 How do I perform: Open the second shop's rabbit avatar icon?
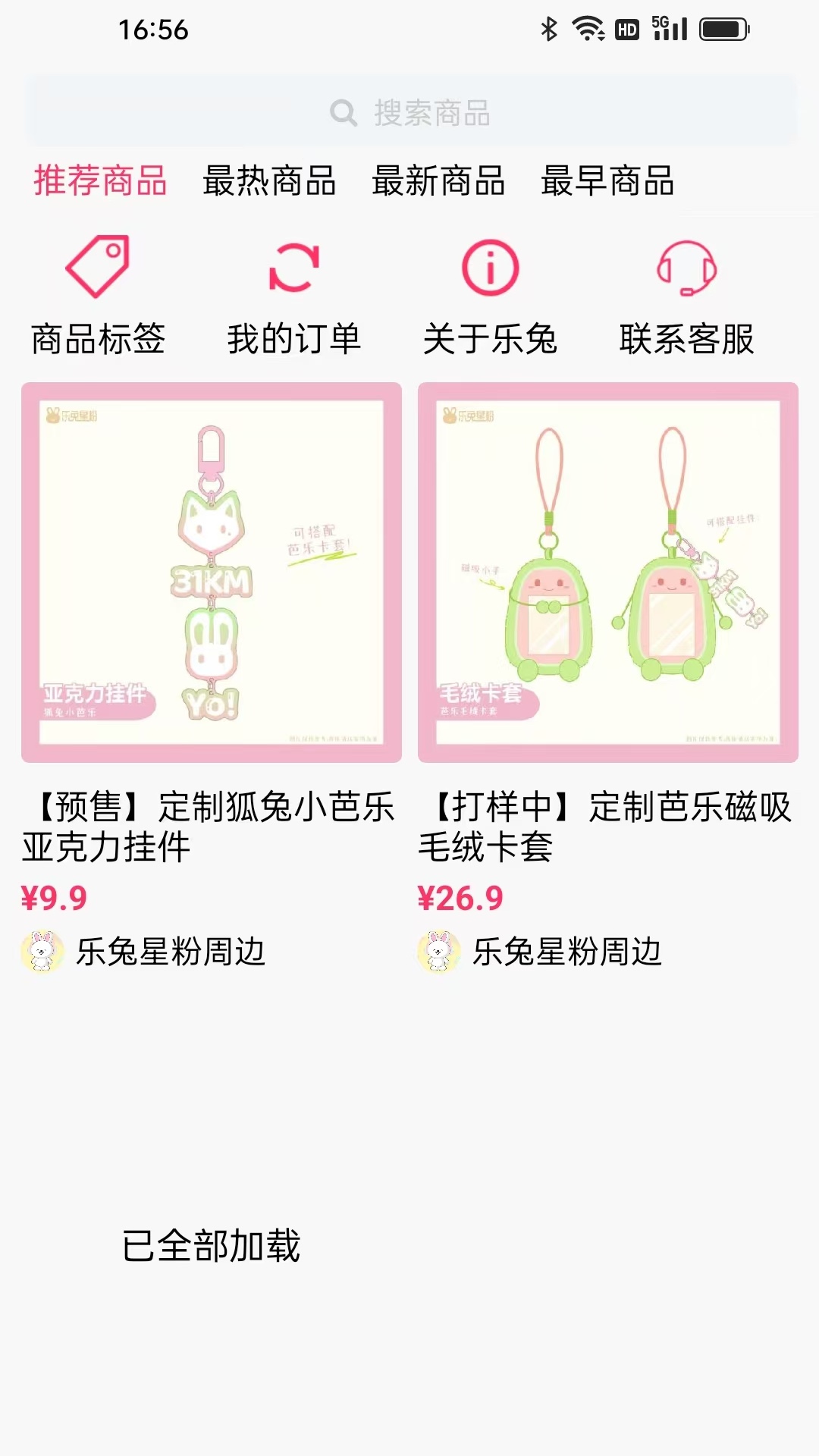point(440,949)
